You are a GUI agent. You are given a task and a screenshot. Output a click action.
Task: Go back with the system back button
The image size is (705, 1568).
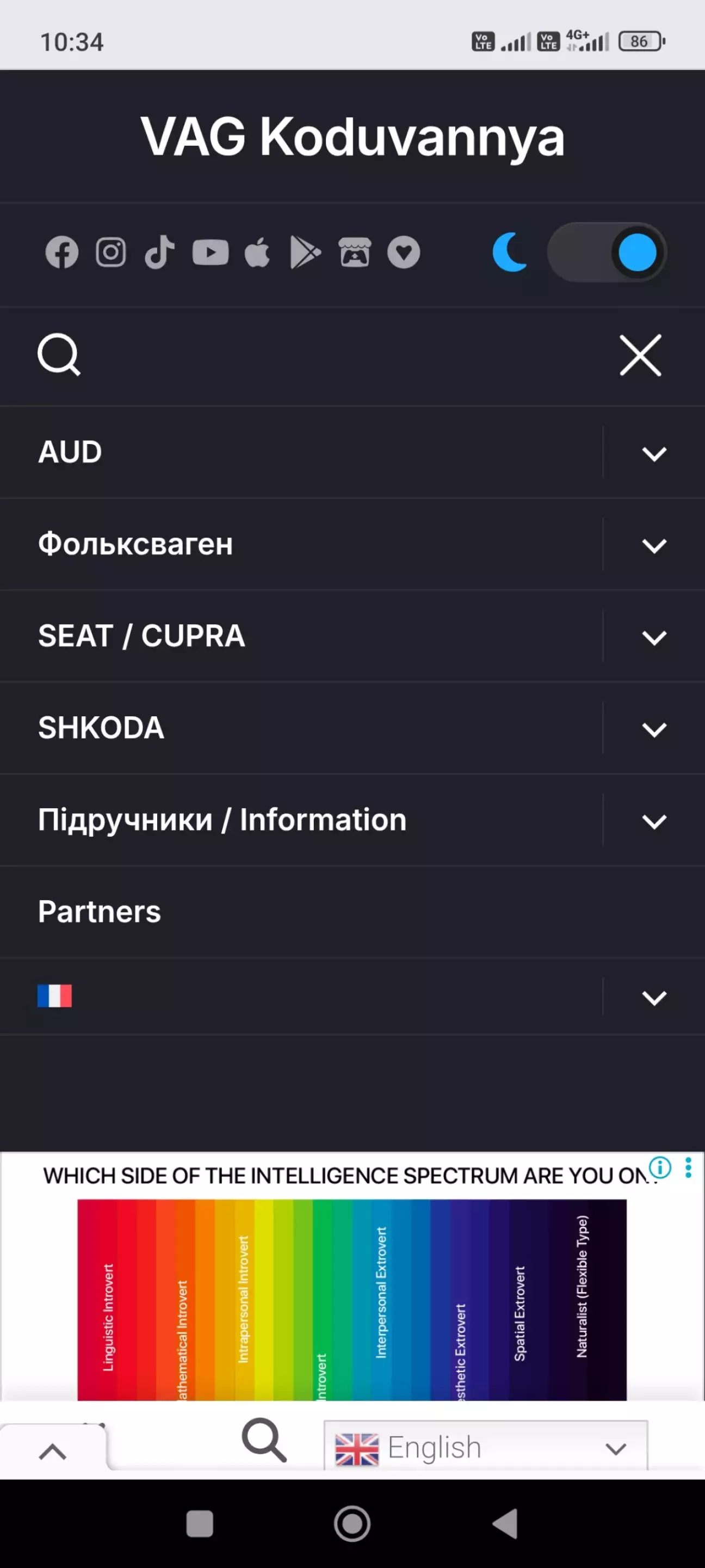(505, 1524)
